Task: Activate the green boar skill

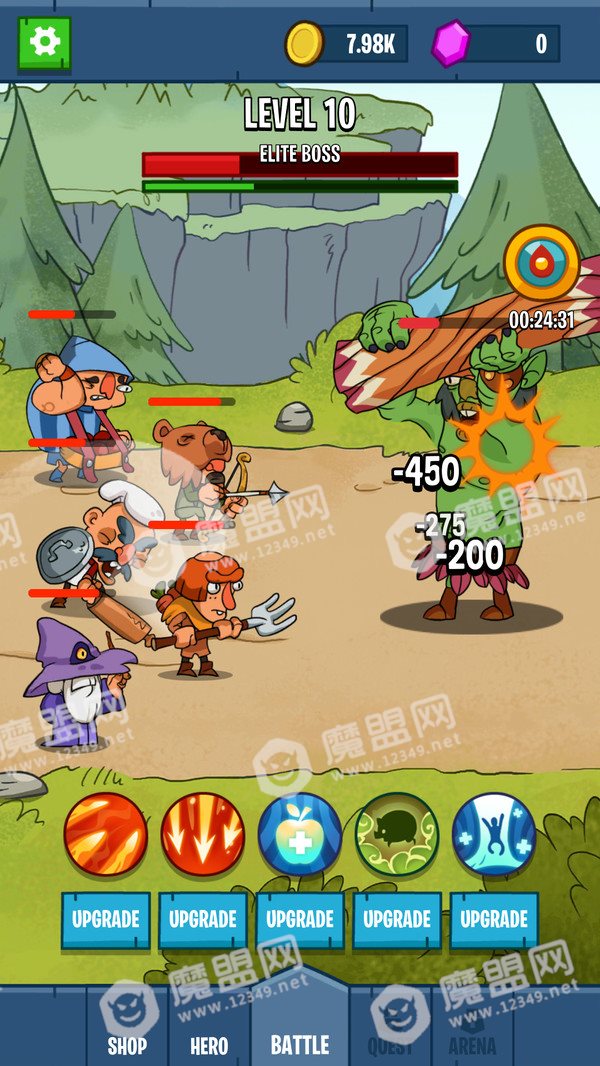Action: (397, 833)
